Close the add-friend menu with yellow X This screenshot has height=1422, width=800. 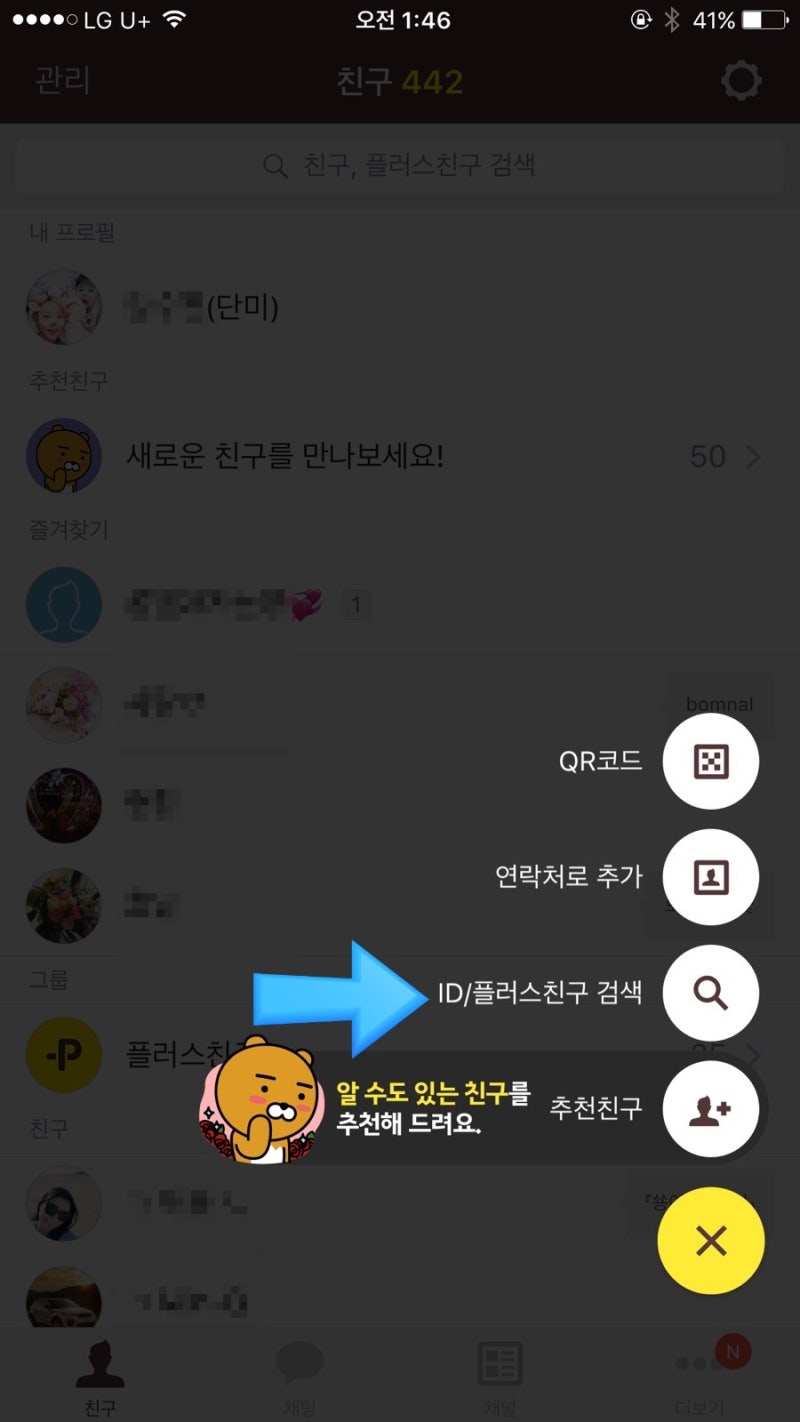(711, 1240)
